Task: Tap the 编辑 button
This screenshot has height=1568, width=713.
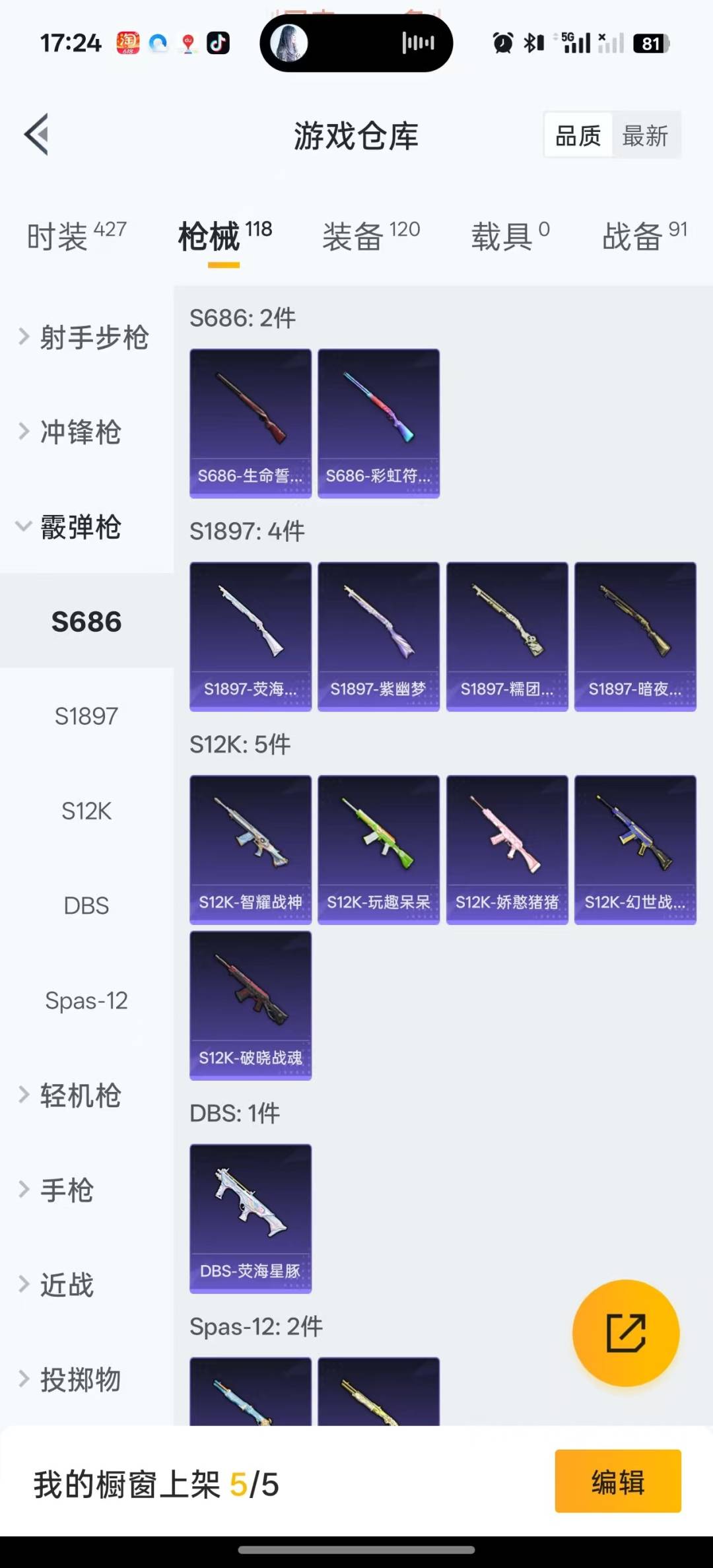Action: [617, 1482]
